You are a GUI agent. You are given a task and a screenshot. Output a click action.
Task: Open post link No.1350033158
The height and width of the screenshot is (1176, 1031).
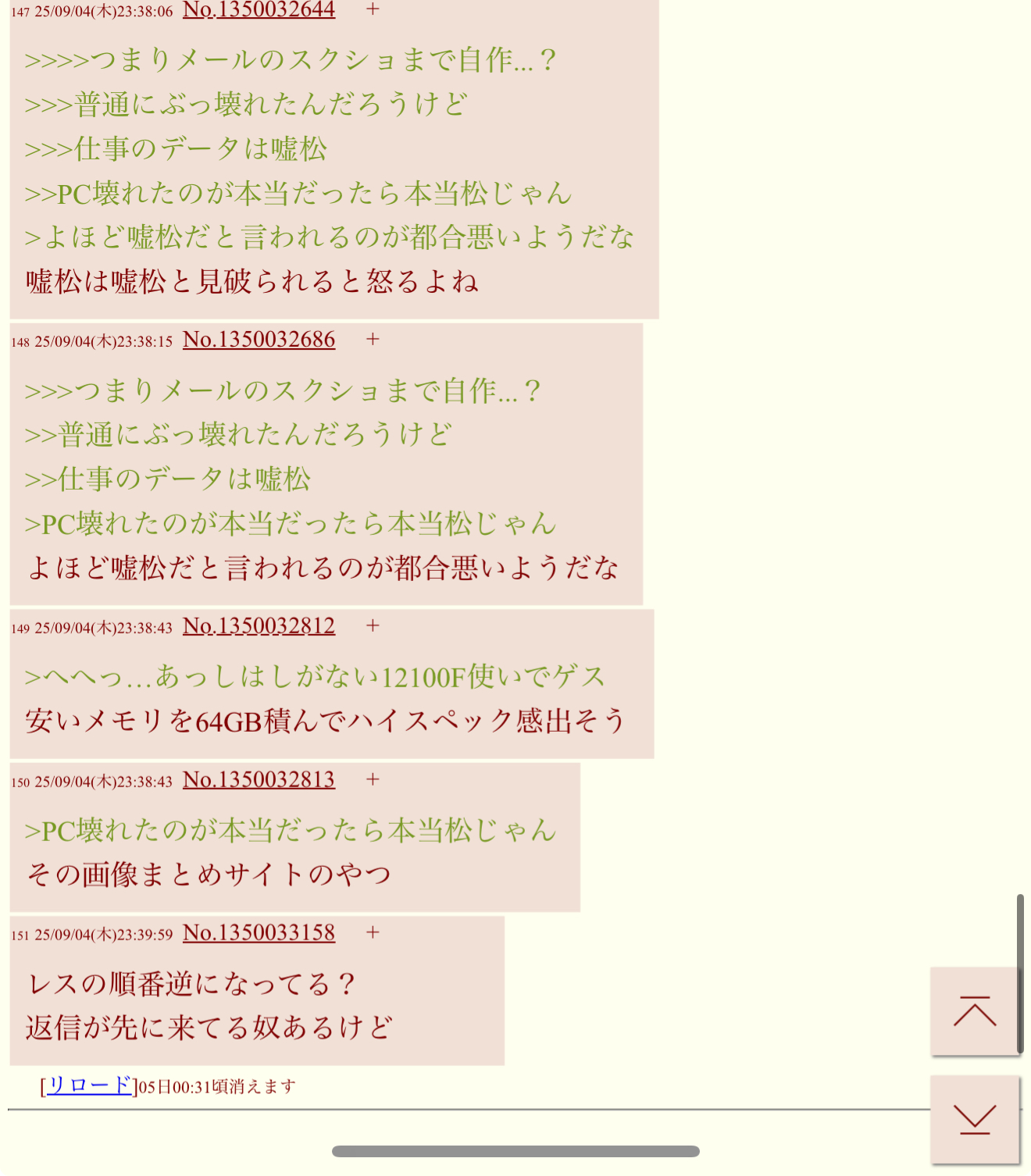259,933
